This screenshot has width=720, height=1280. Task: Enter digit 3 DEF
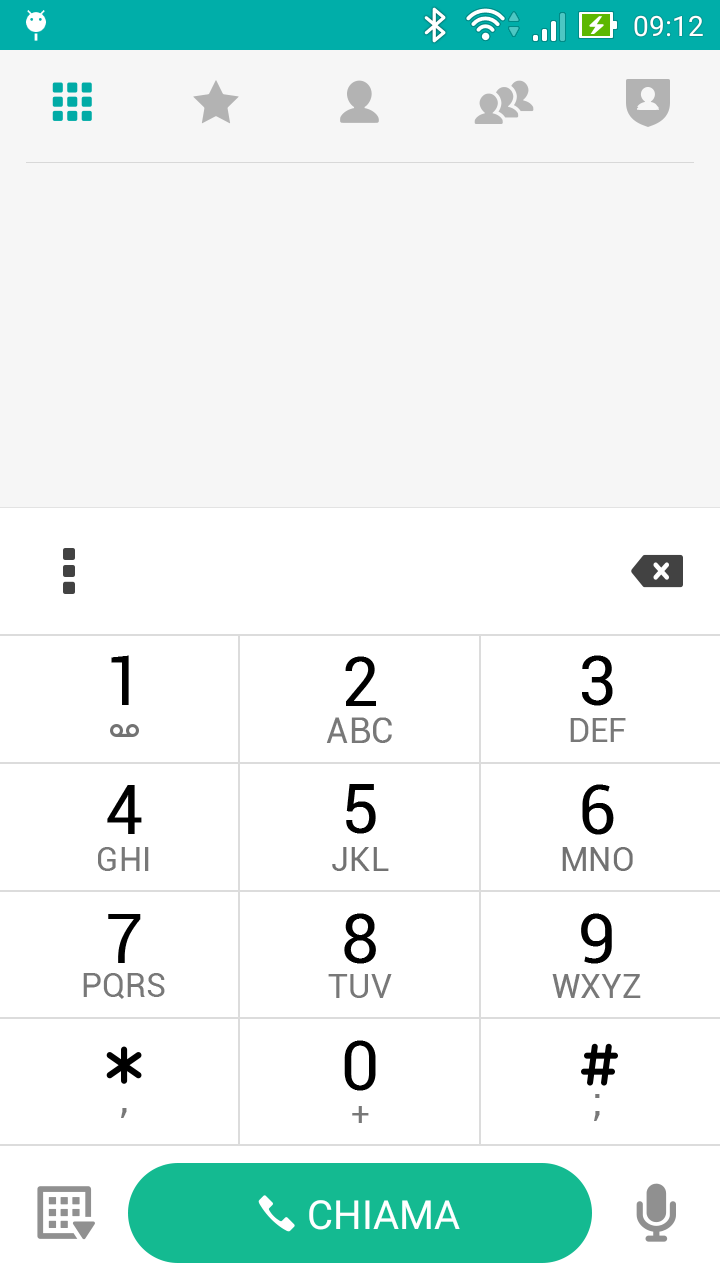[x=600, y=699]
